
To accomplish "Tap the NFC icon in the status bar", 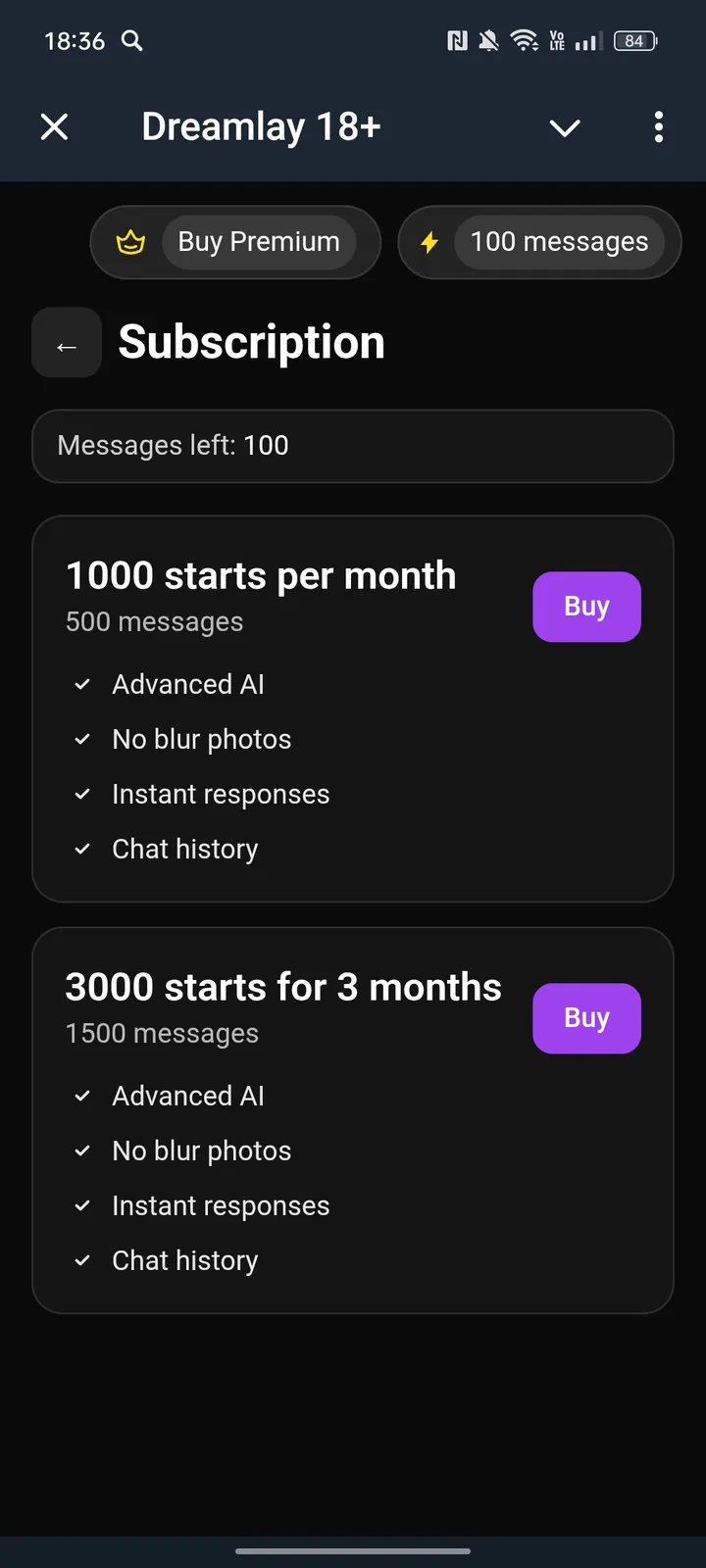I will pyautogui.click(x=457, y=40).
